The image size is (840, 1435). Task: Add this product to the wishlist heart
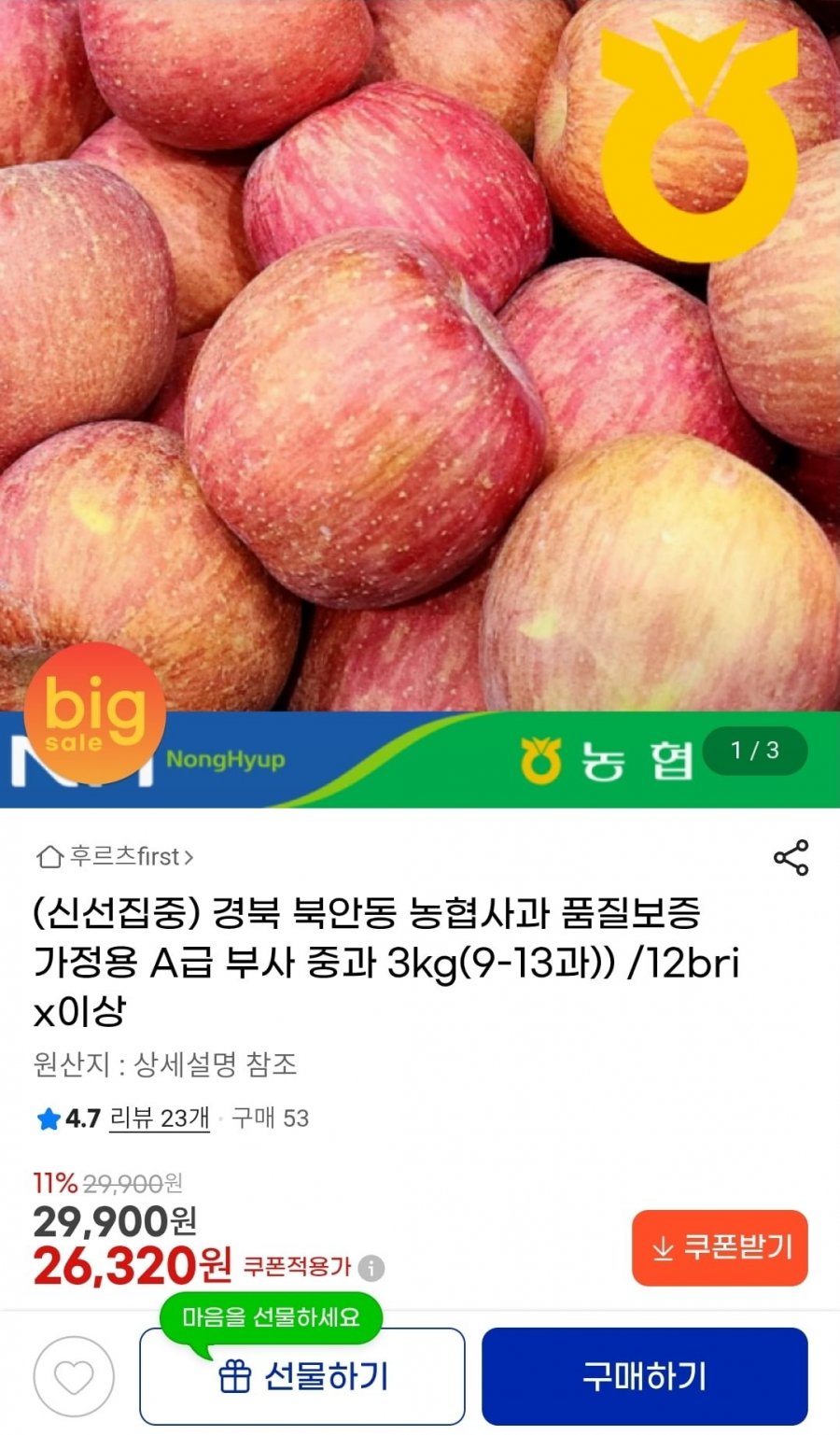74,1376
